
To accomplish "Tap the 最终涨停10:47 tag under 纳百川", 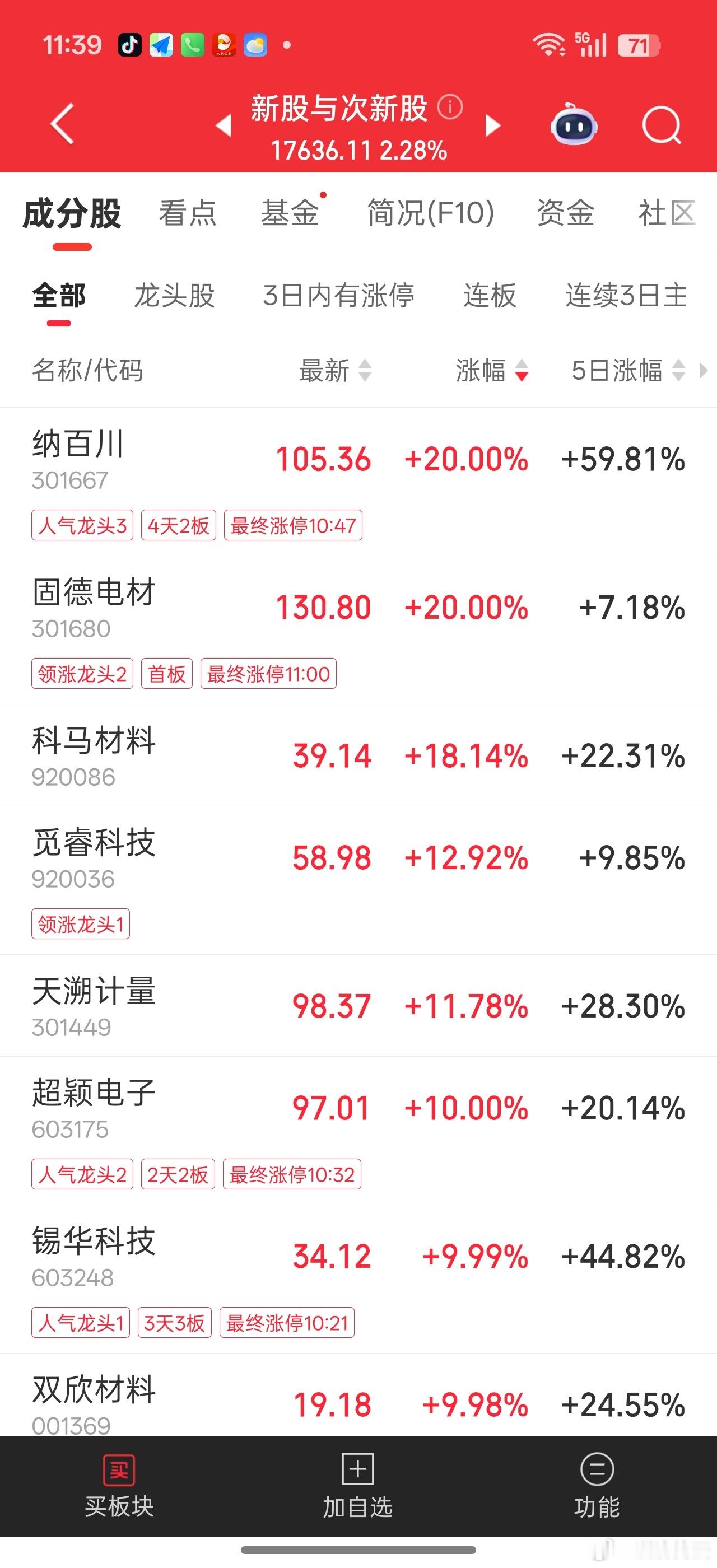I will [294, 525].
